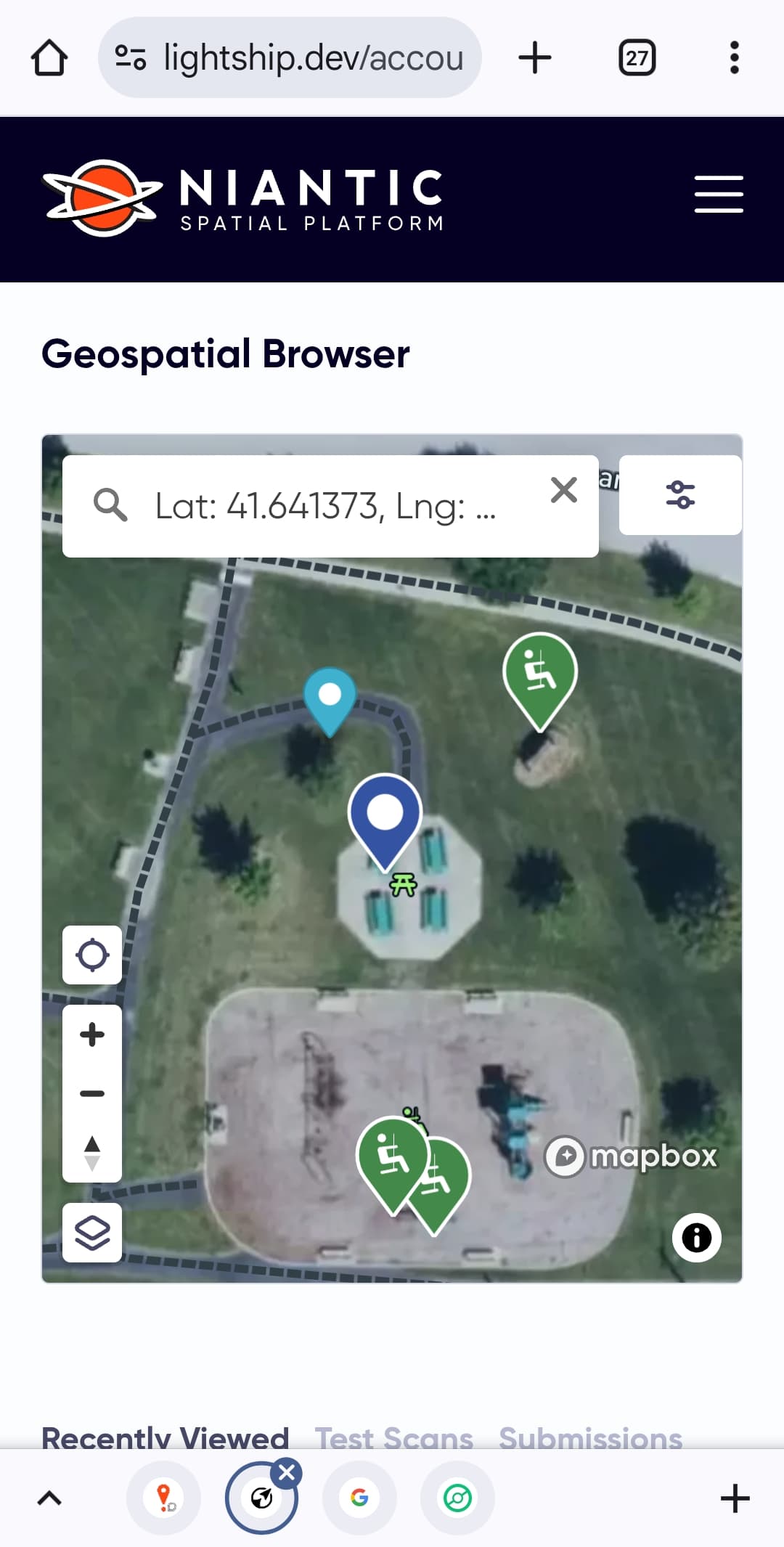The height and width of the screenshot is (1547, 784).
Task: Show the 27 open tabs
Action: point(637,58)
